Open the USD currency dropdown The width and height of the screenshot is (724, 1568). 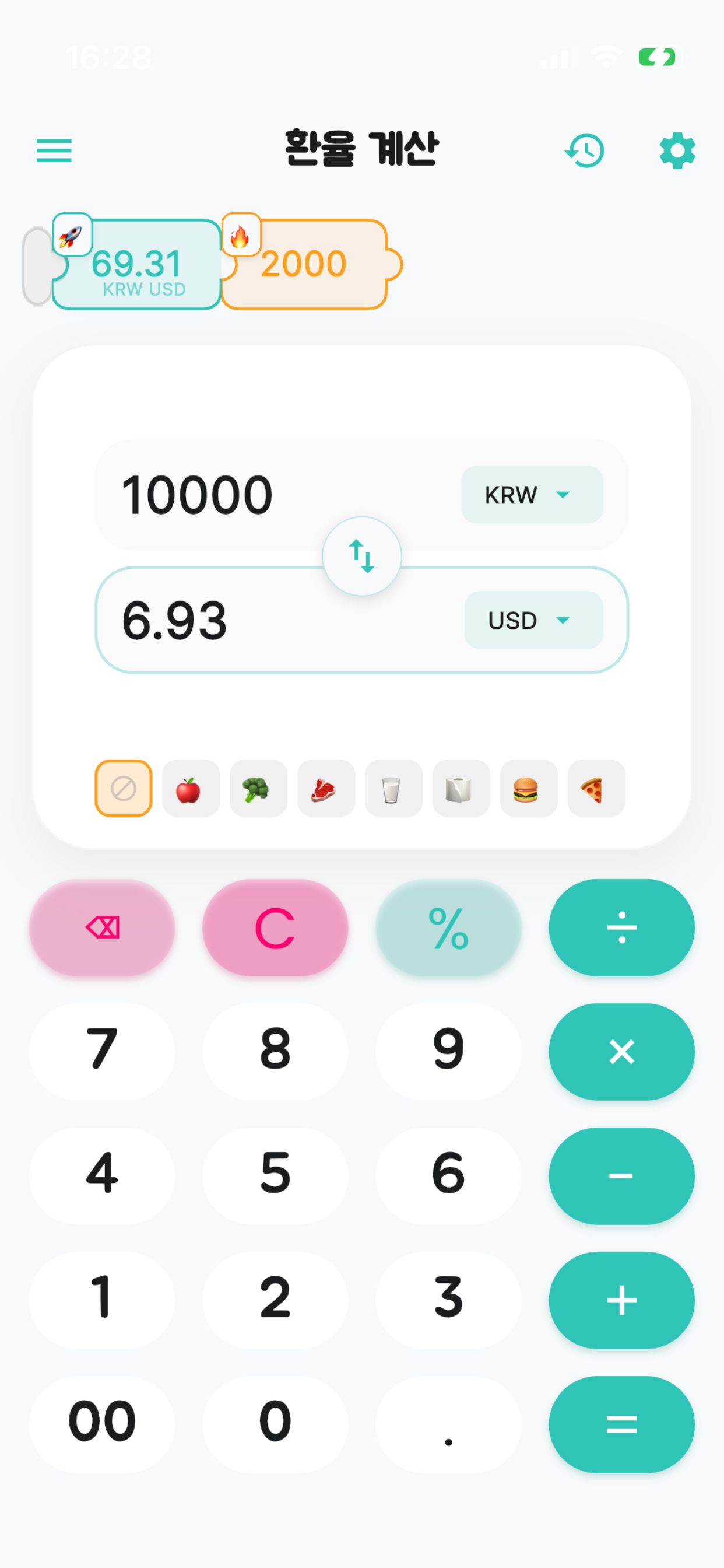click(x=532, y=620)
